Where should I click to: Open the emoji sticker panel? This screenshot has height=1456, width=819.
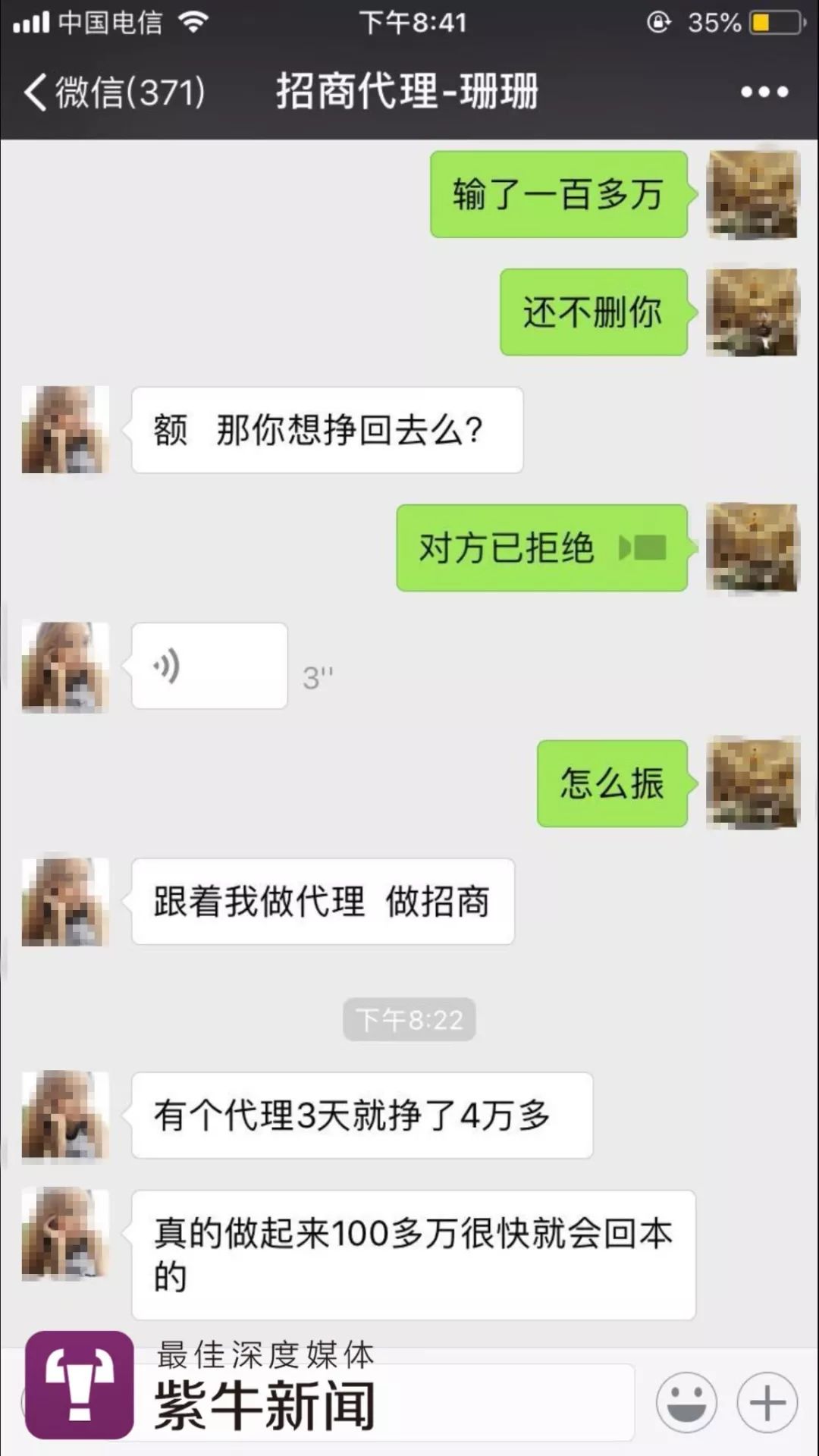point(686,1402)
